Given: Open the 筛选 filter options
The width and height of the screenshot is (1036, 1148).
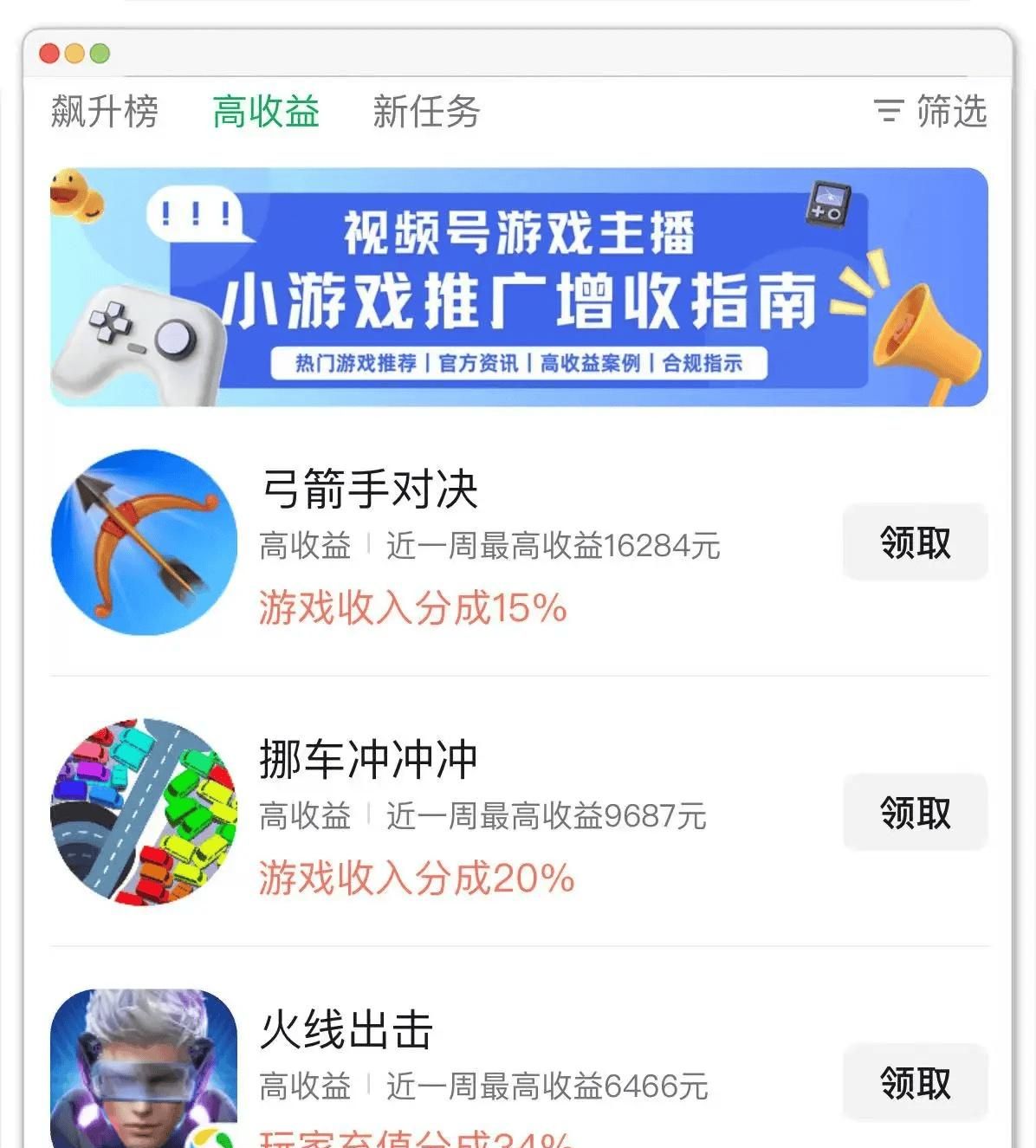Looking at the screenshot, I should coord(931,112).
